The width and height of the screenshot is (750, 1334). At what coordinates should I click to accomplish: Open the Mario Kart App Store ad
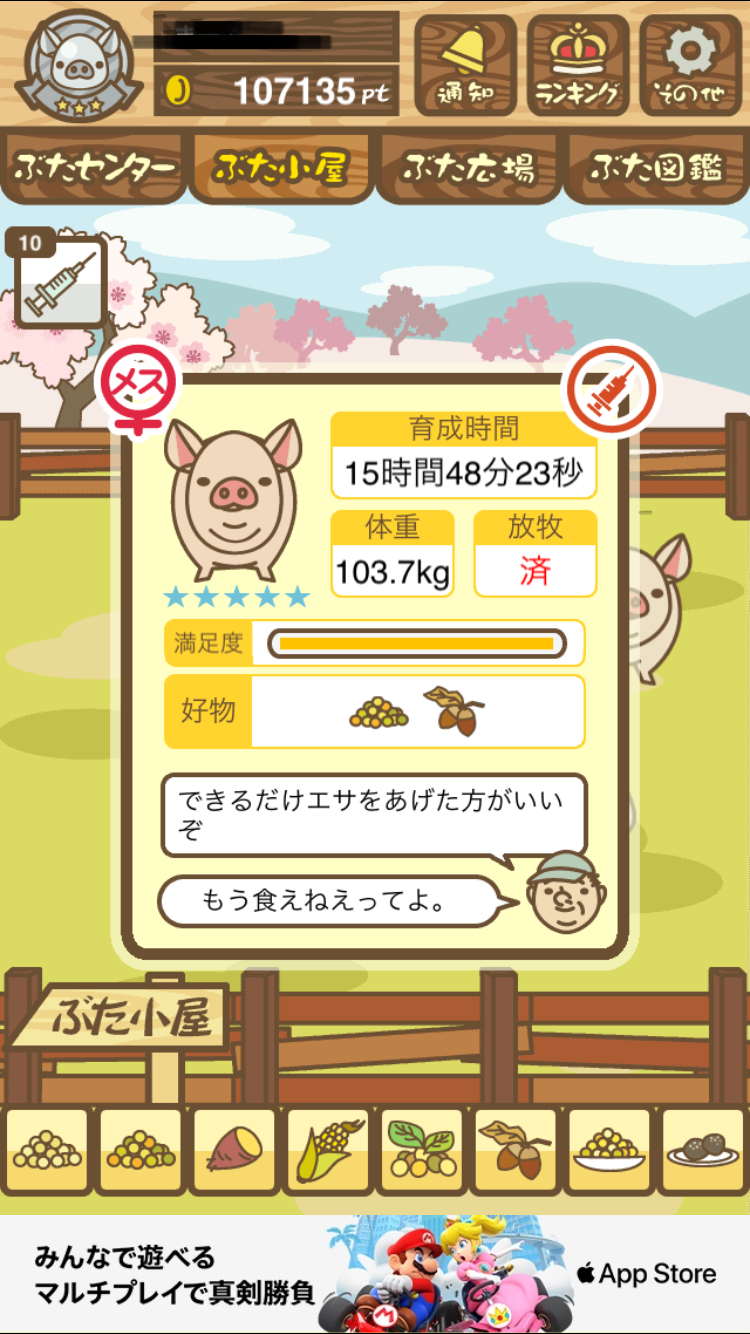375,1274
